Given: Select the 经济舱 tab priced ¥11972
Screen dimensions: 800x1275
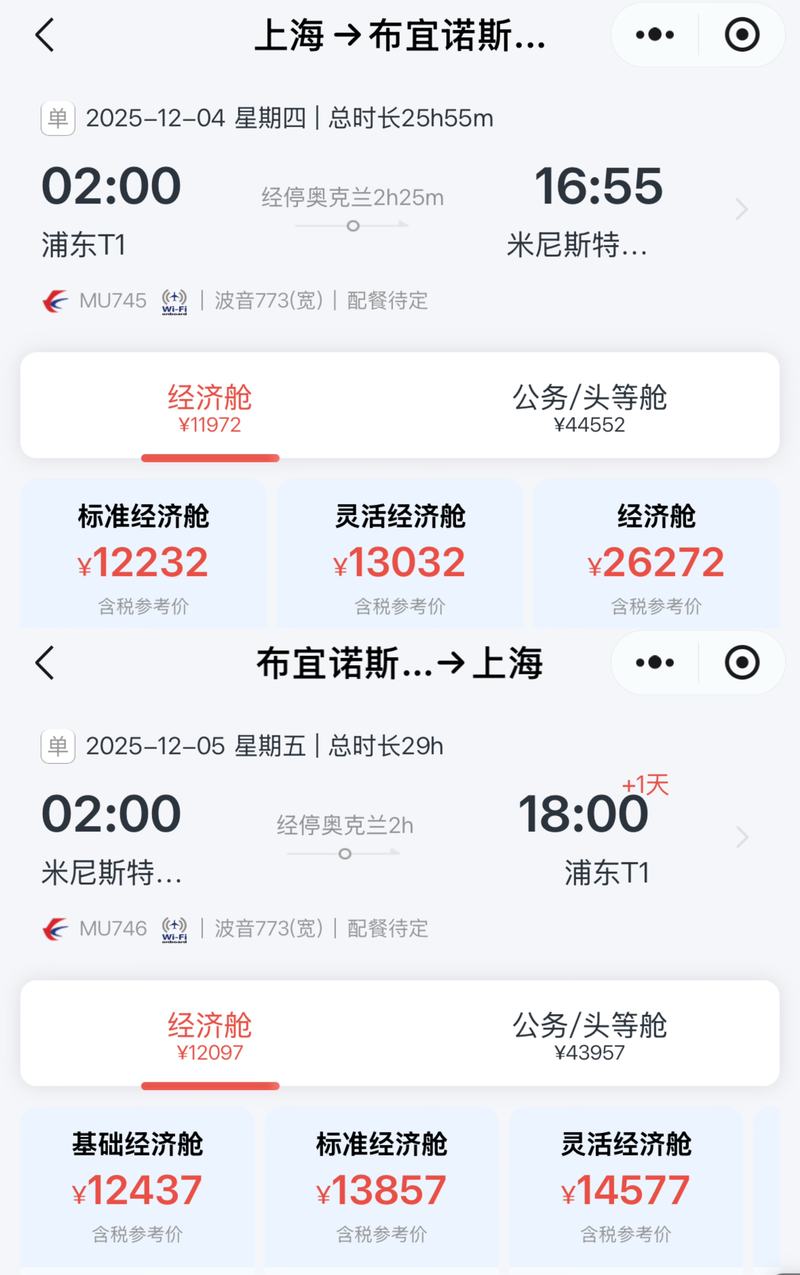Looking at the screenshot, I should point(210,408).
